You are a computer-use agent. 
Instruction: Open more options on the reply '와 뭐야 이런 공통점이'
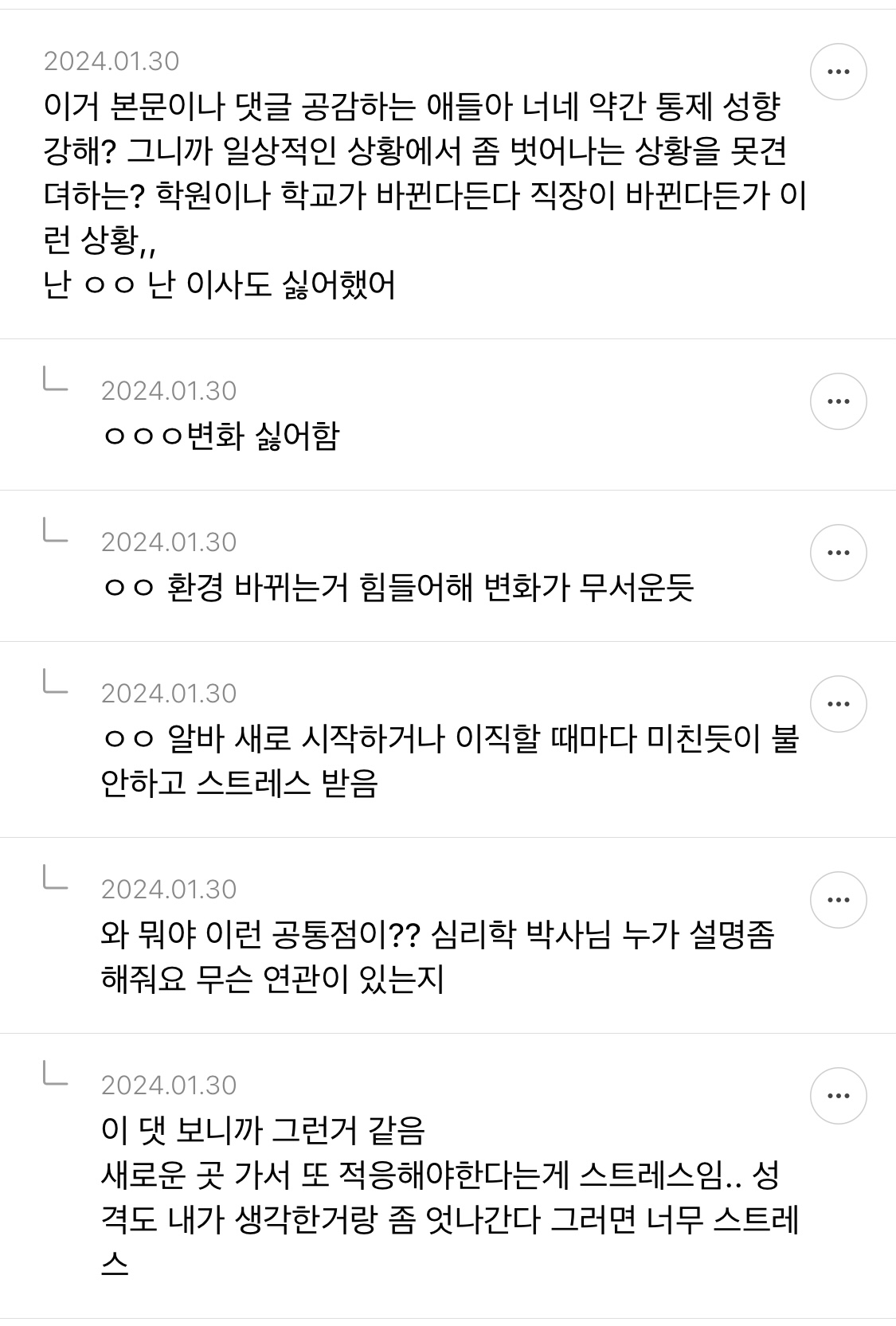(838, 900)
